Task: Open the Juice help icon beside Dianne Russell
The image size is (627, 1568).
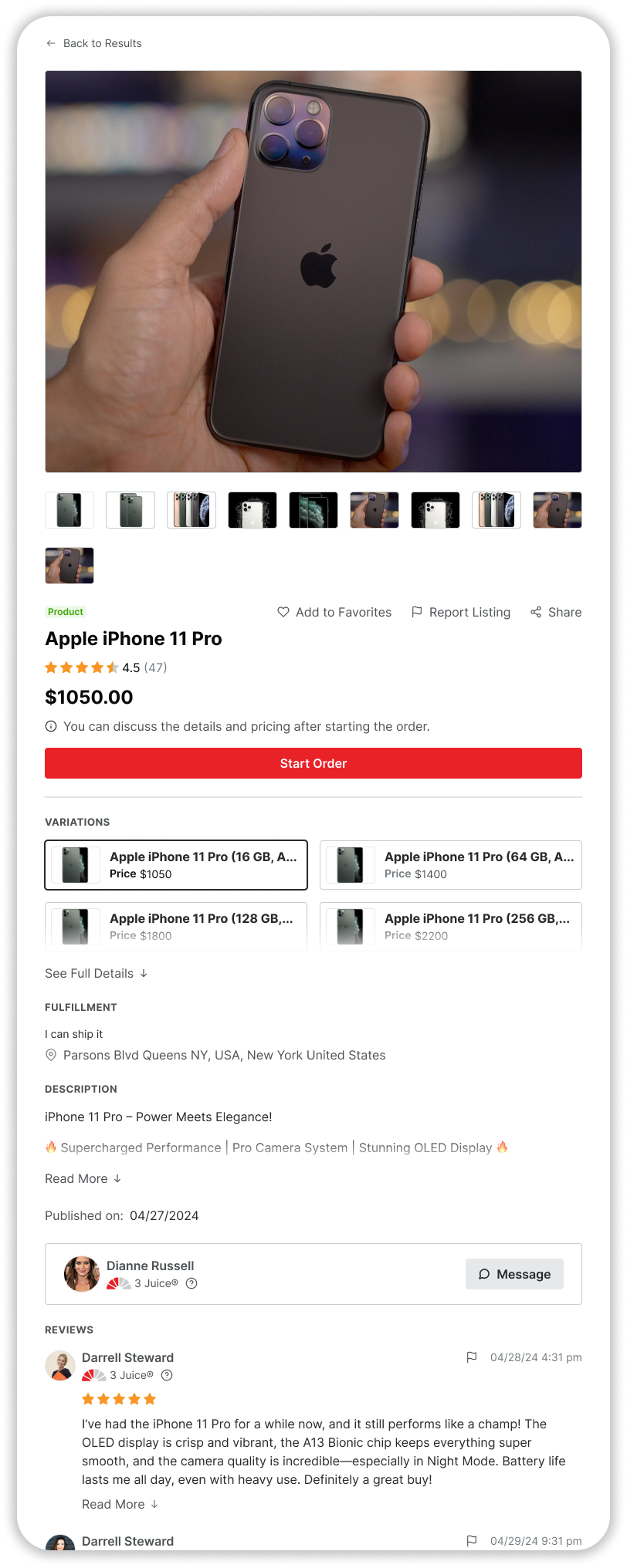Action: click(x=192, y=1283)
